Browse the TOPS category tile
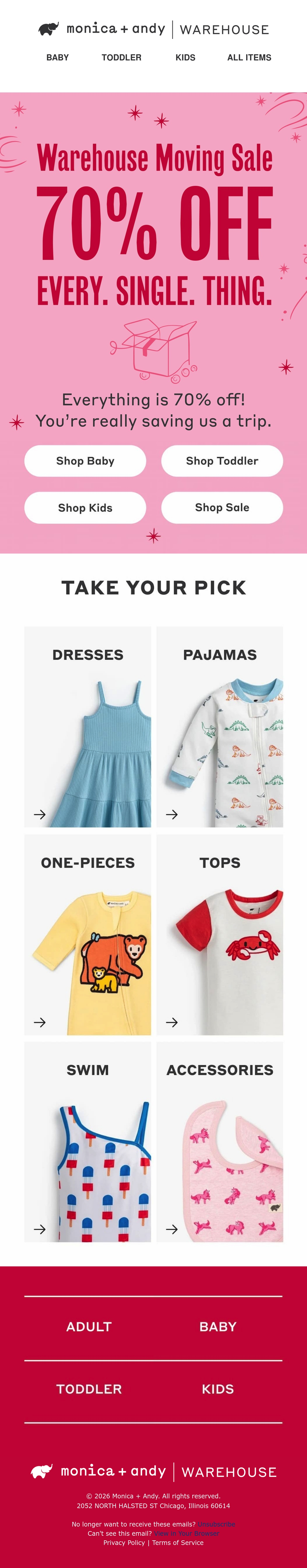307x1568 pixels. [220, 934]
